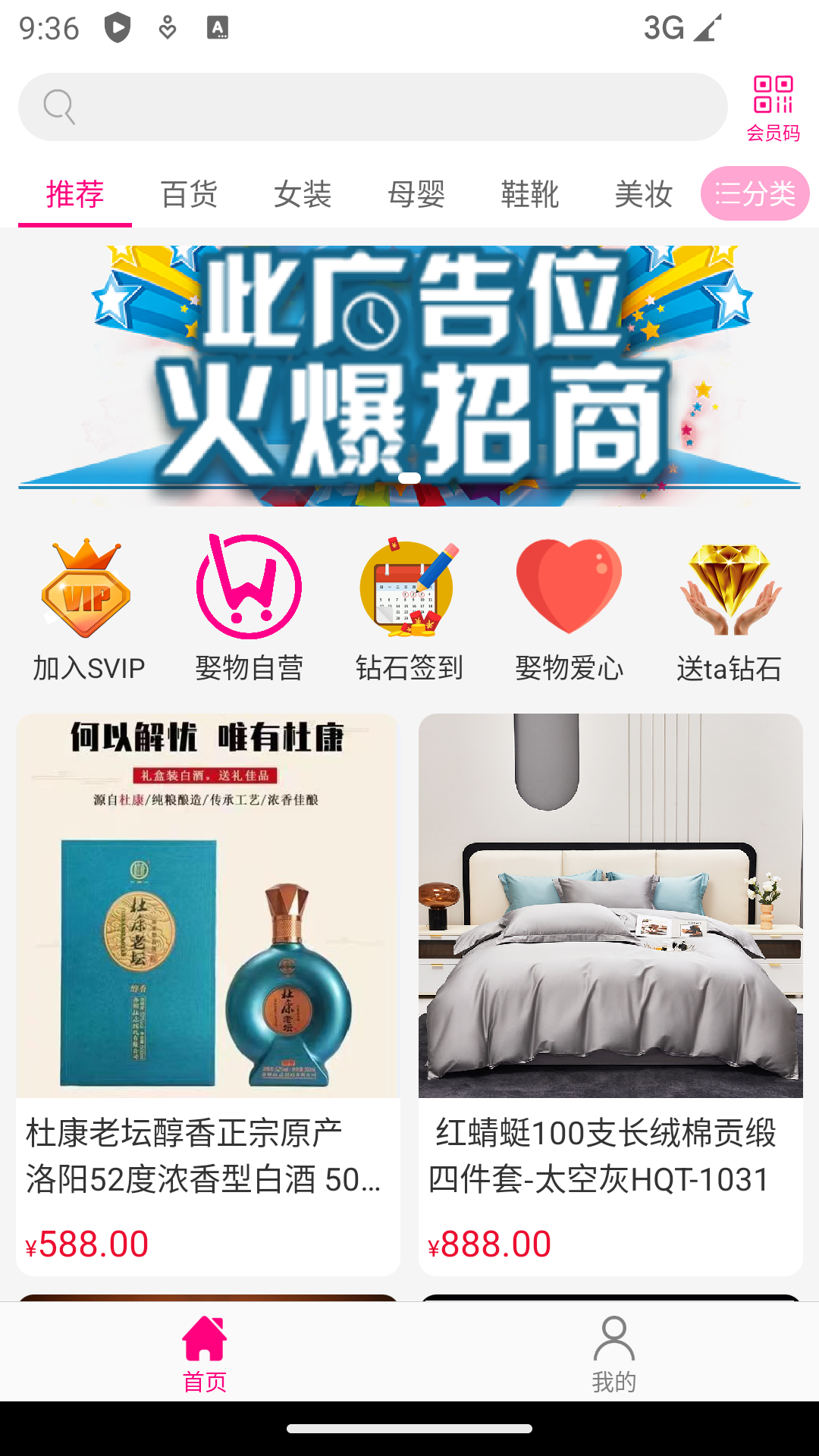Go to the 鞋靴 tab
819x1456 pixels.
pyautogui.click(x=530, y=194)
